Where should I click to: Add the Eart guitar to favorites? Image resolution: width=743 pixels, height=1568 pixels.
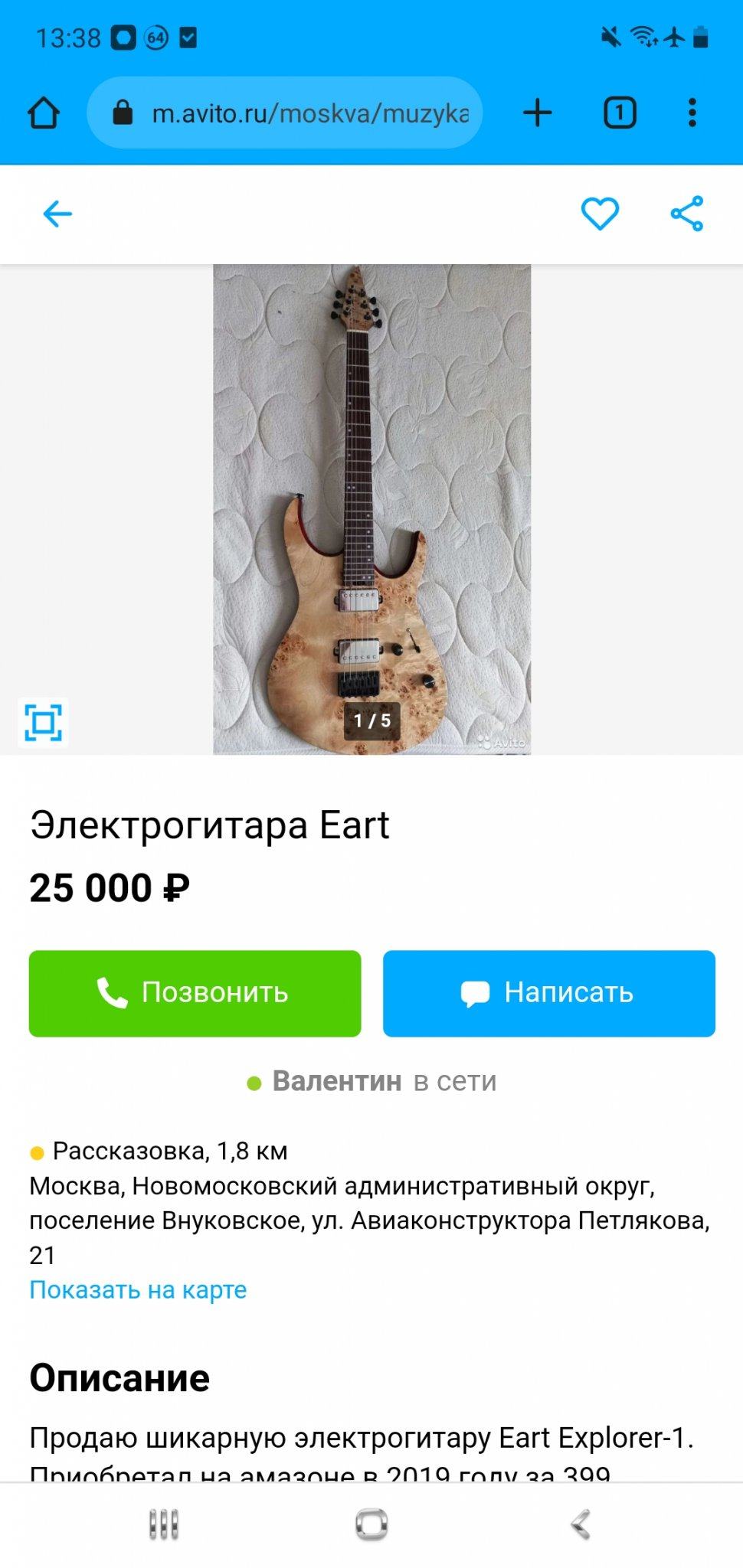600,214
